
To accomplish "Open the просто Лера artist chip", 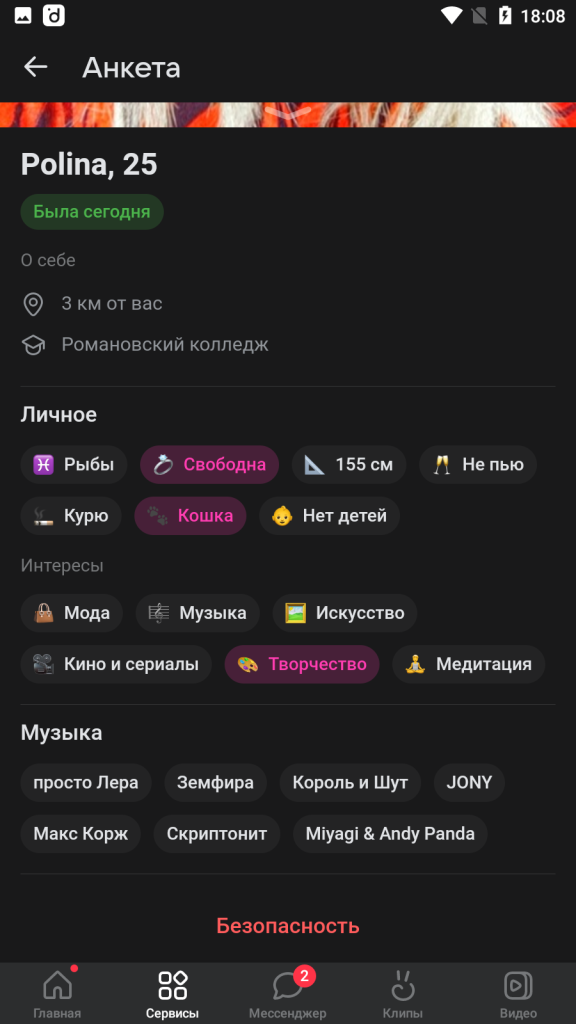I will pos(86,782).
